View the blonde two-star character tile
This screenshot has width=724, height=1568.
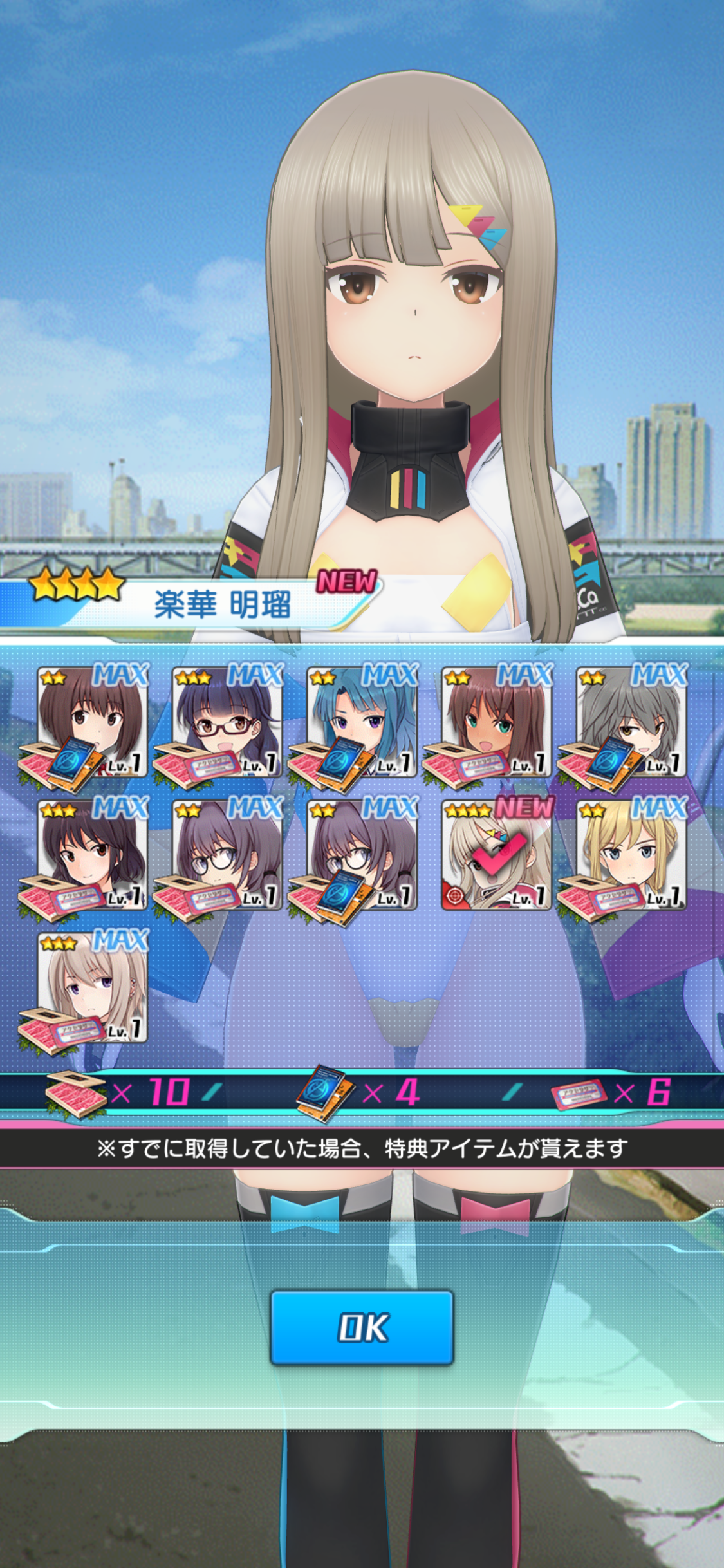(631, 855)
